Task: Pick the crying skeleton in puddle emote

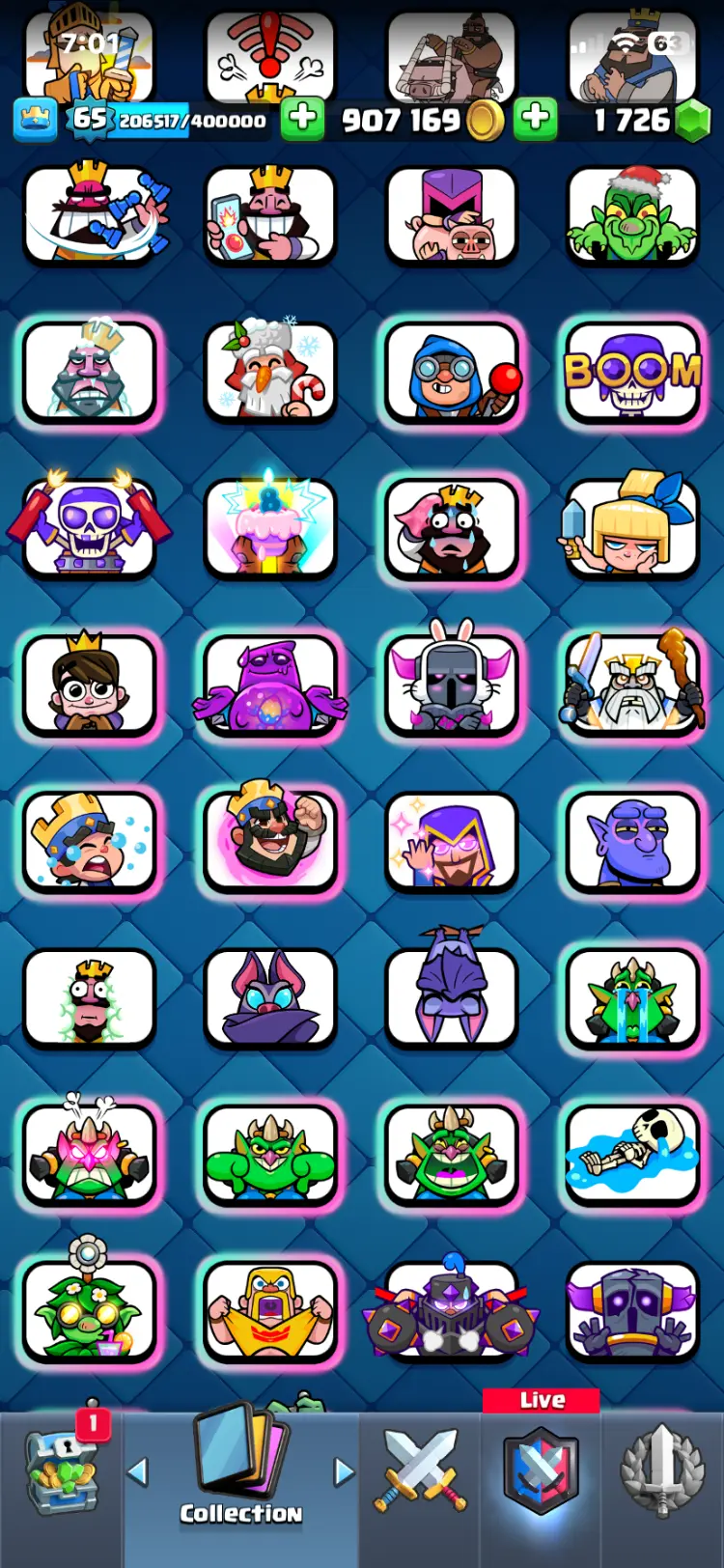Action: [x=632, y=1156]
